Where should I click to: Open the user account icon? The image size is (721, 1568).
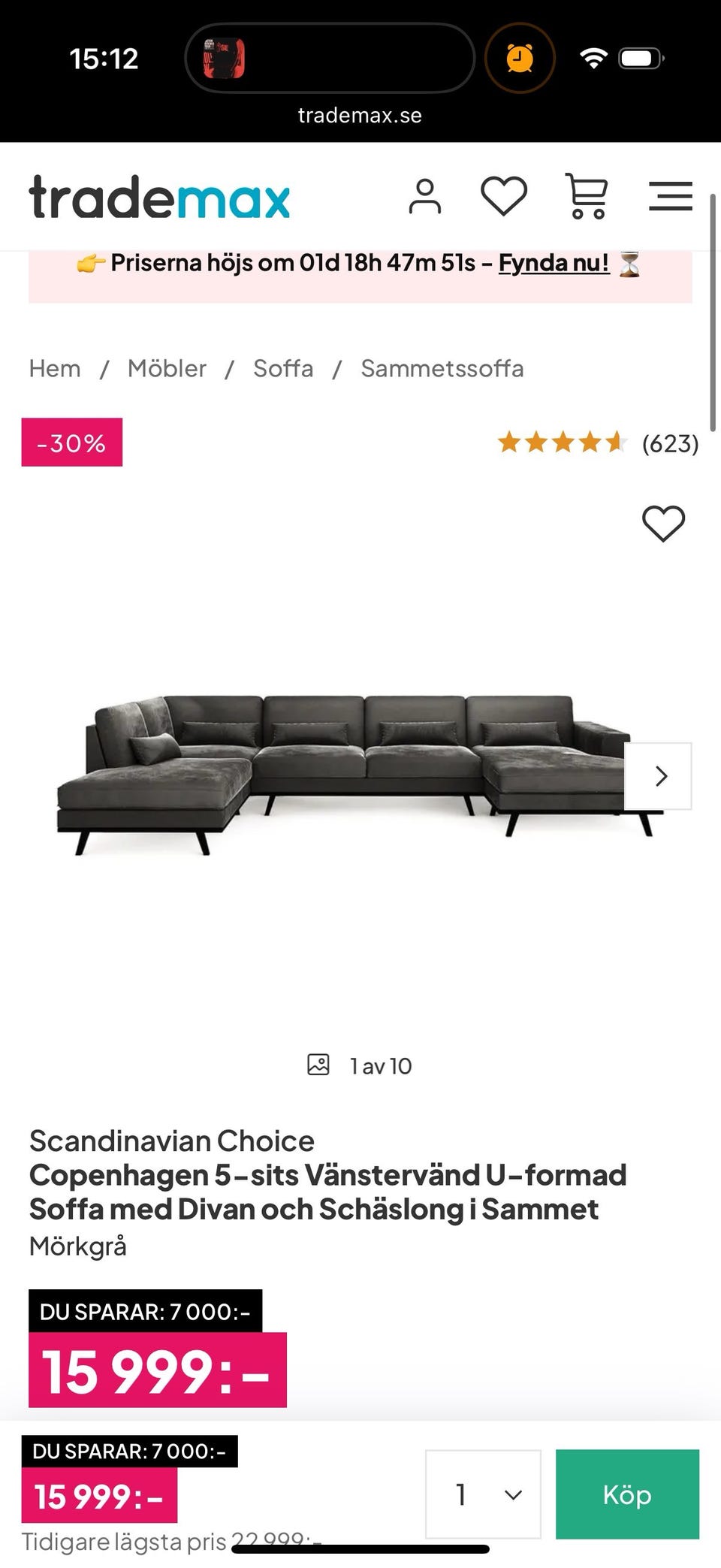click(425, 197)
